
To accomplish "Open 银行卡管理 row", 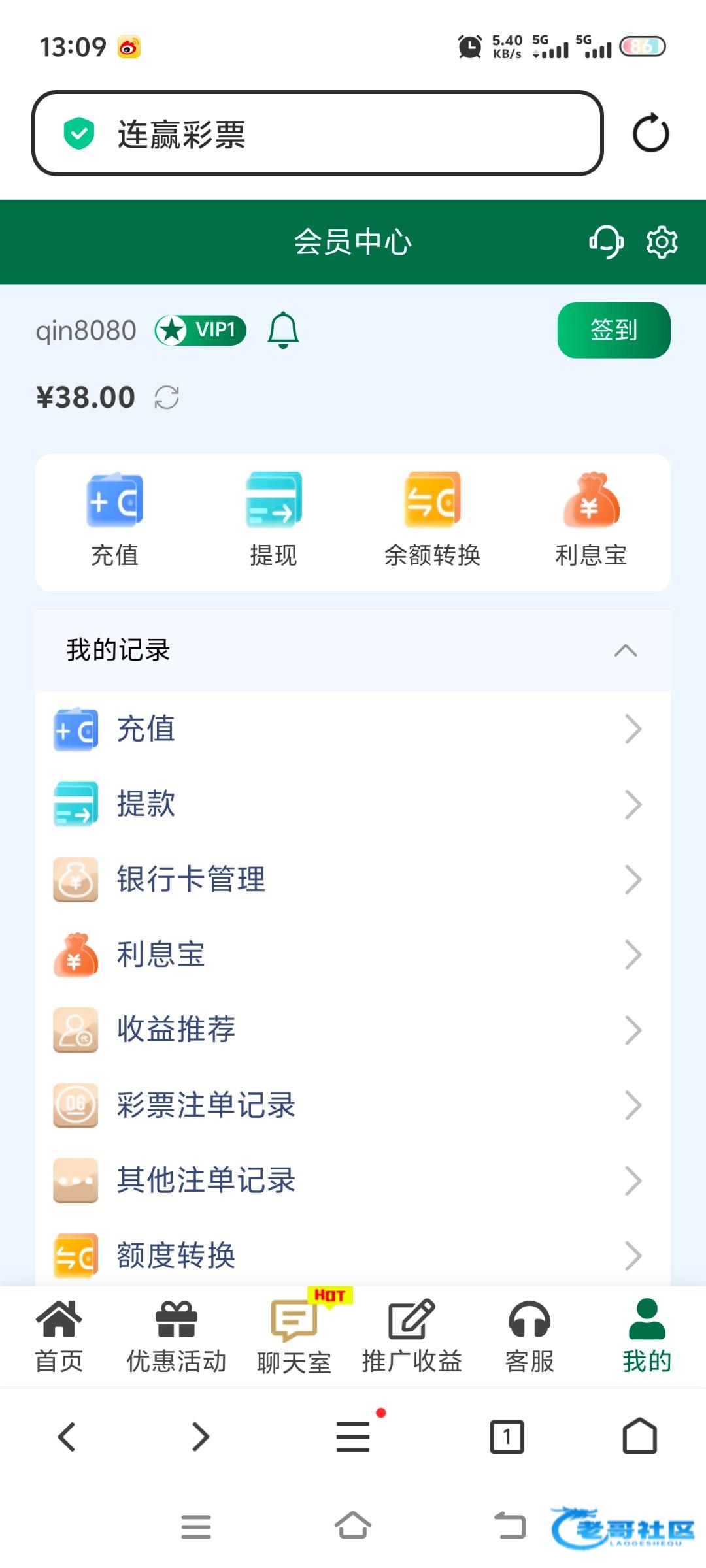I will click(x=353, y=879).
